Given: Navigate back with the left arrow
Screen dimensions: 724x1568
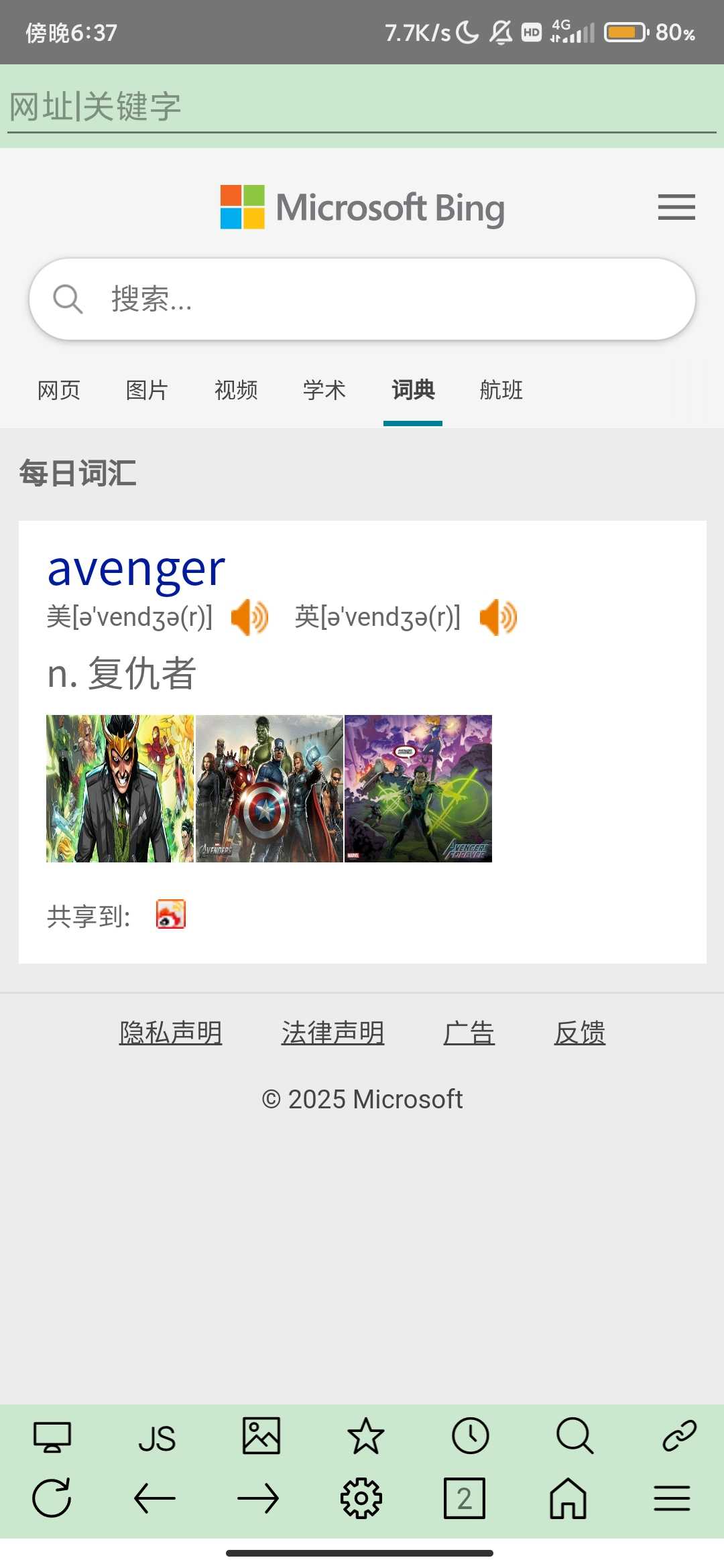Looking at the screenshot, I should click(x=156, y=1496).
